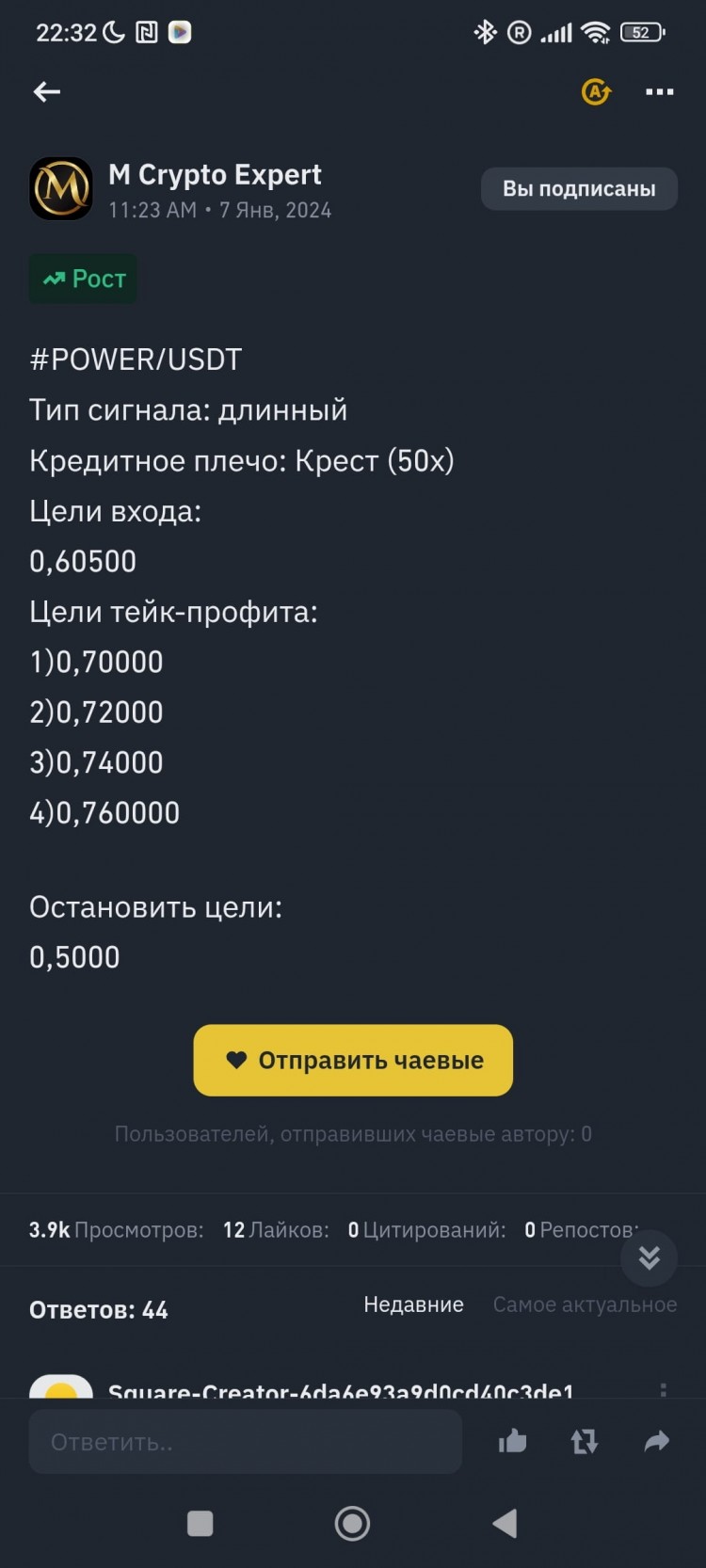The width and height of the screenshot is (706, 1568).
Task: Tap the back arrow to leave the post
Action: [x=47, y=91]
